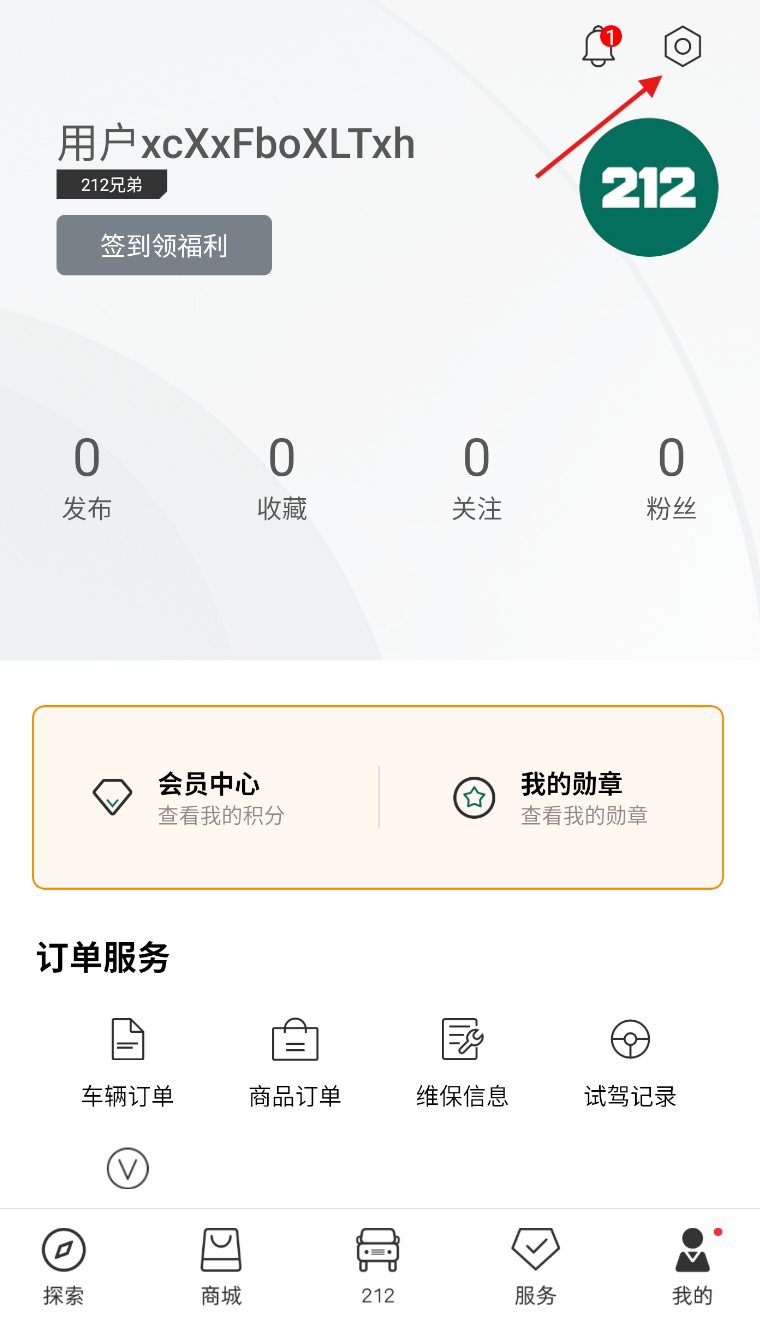
Task: Switch to the 212 vehicle tab
Action: pyautogui.click(x=378, y=1267)
